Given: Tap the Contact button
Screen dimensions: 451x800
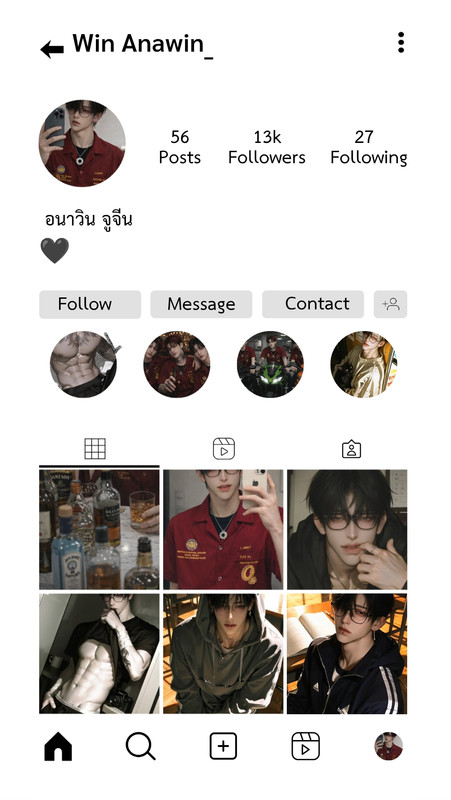Looking at the screenshot, I should pos(313,305).
